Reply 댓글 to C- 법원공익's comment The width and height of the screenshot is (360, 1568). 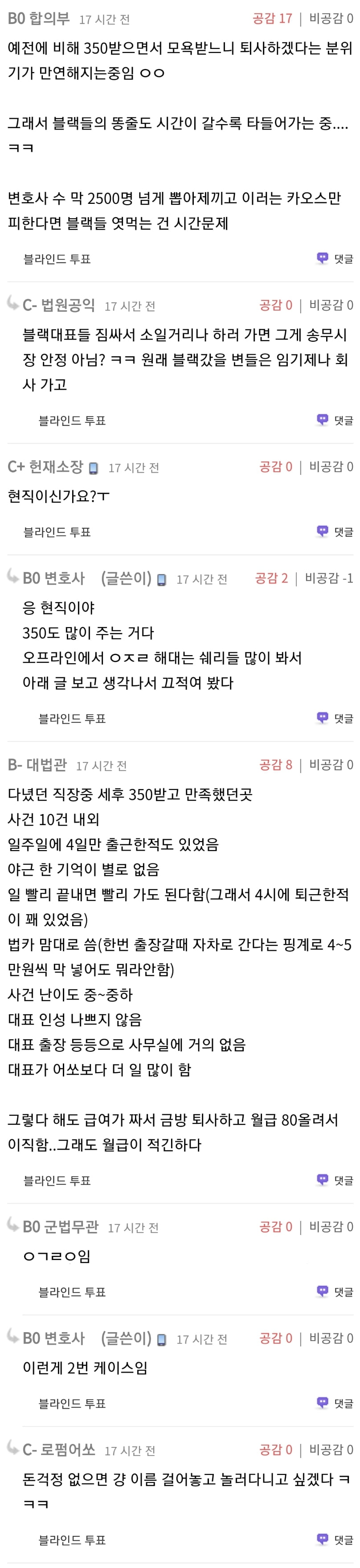335,420
